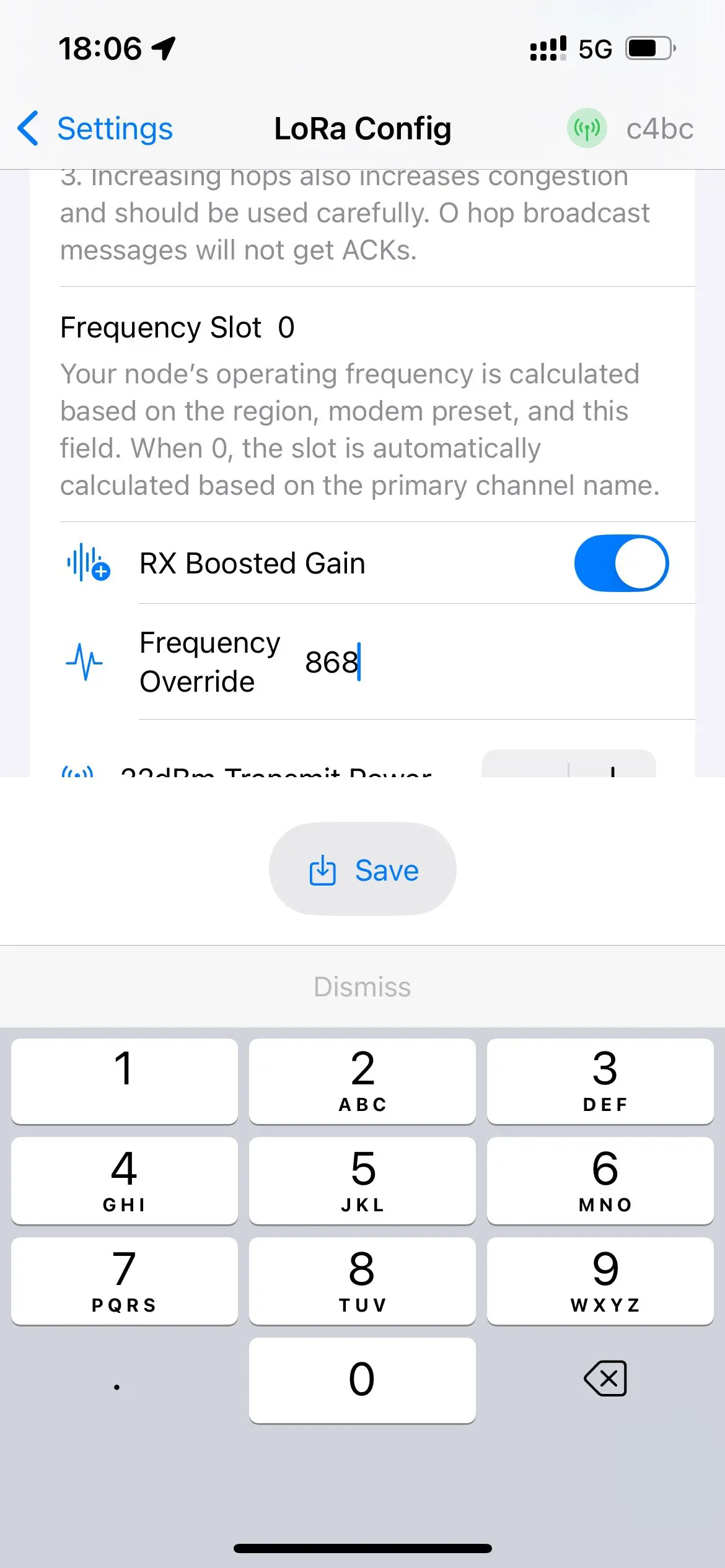Tap the 9 key
Screen dimensions: 725x1568
pos(600,1281)
